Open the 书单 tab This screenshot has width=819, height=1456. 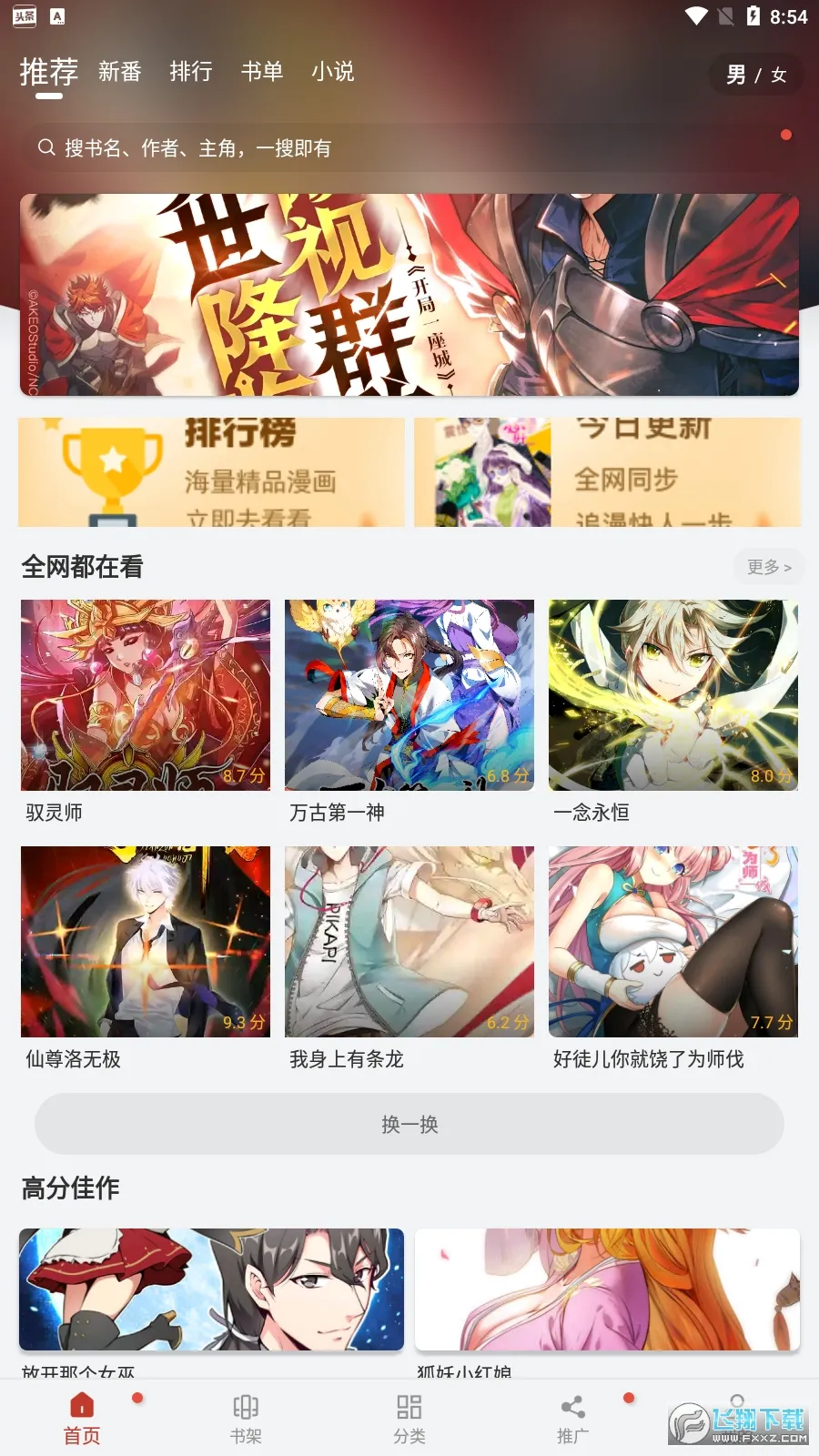click(x=262, y=72)
